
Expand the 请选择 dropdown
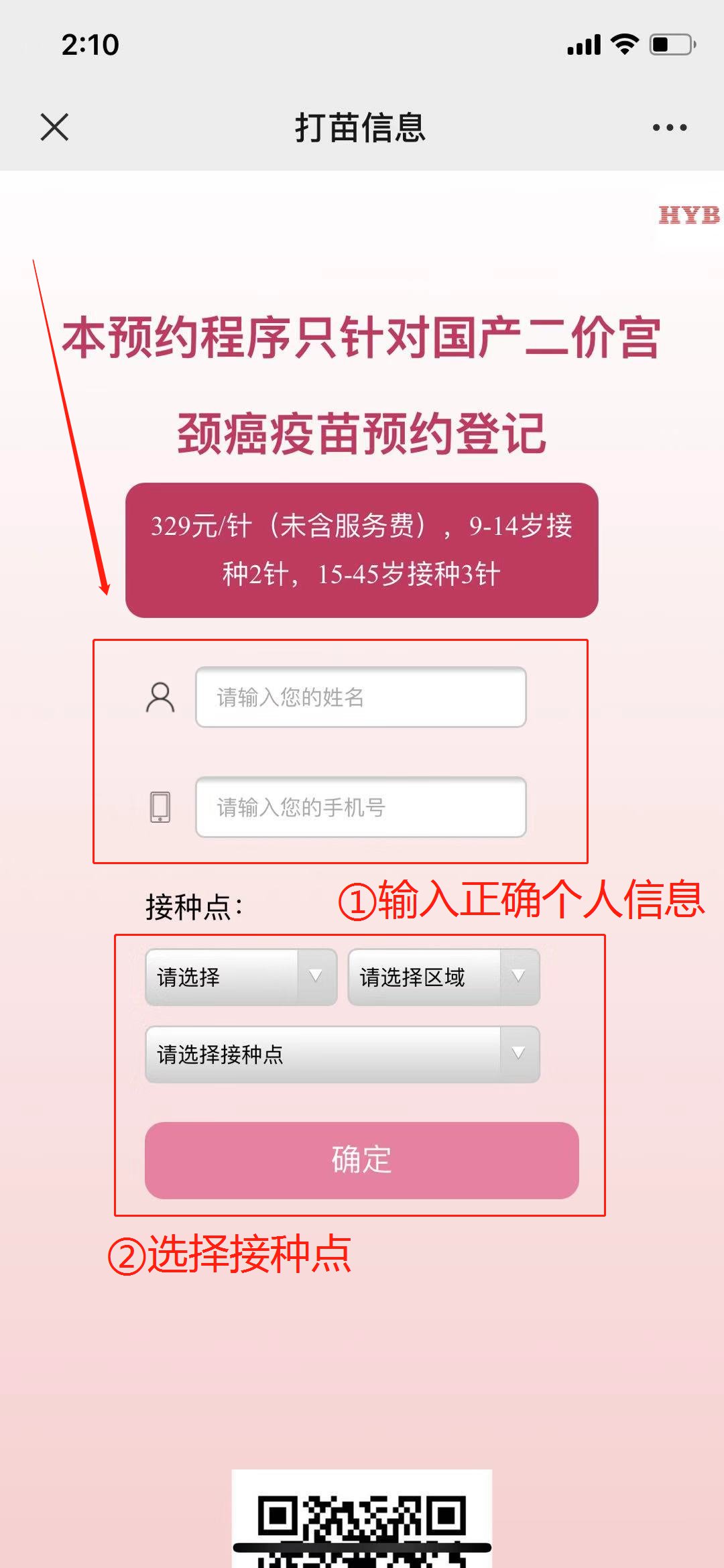[x=241, y=977]
